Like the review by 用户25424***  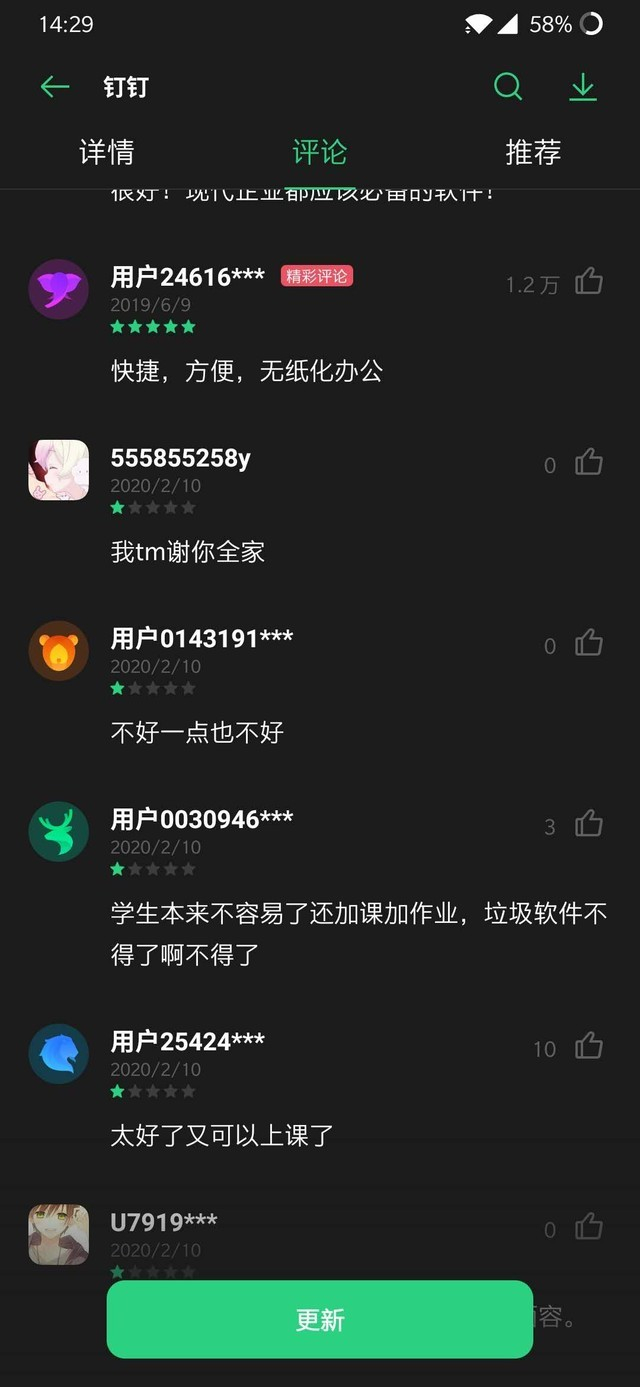tap(589, 1046)
